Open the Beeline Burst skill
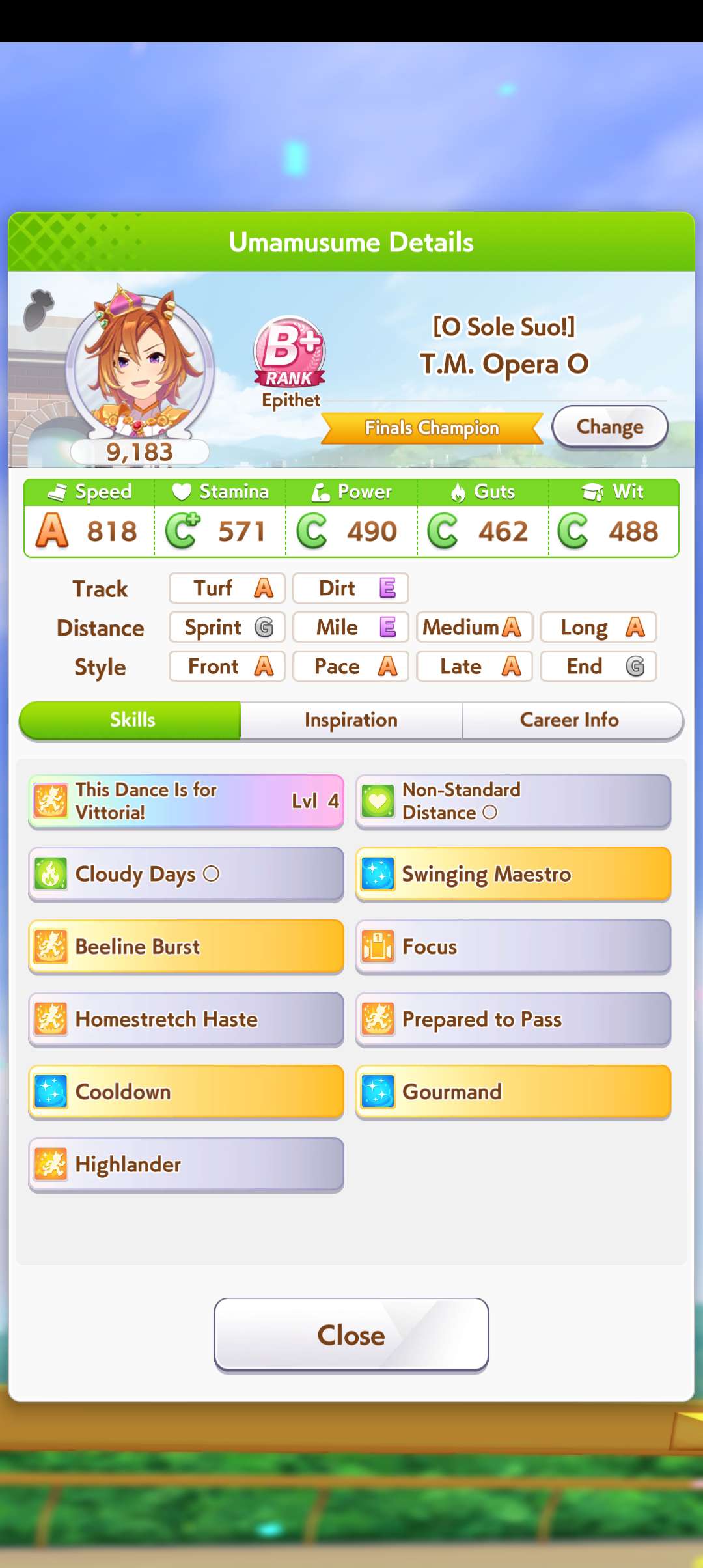The height and width of the screenshot is (1568, 703). click(x=186, y=946)
